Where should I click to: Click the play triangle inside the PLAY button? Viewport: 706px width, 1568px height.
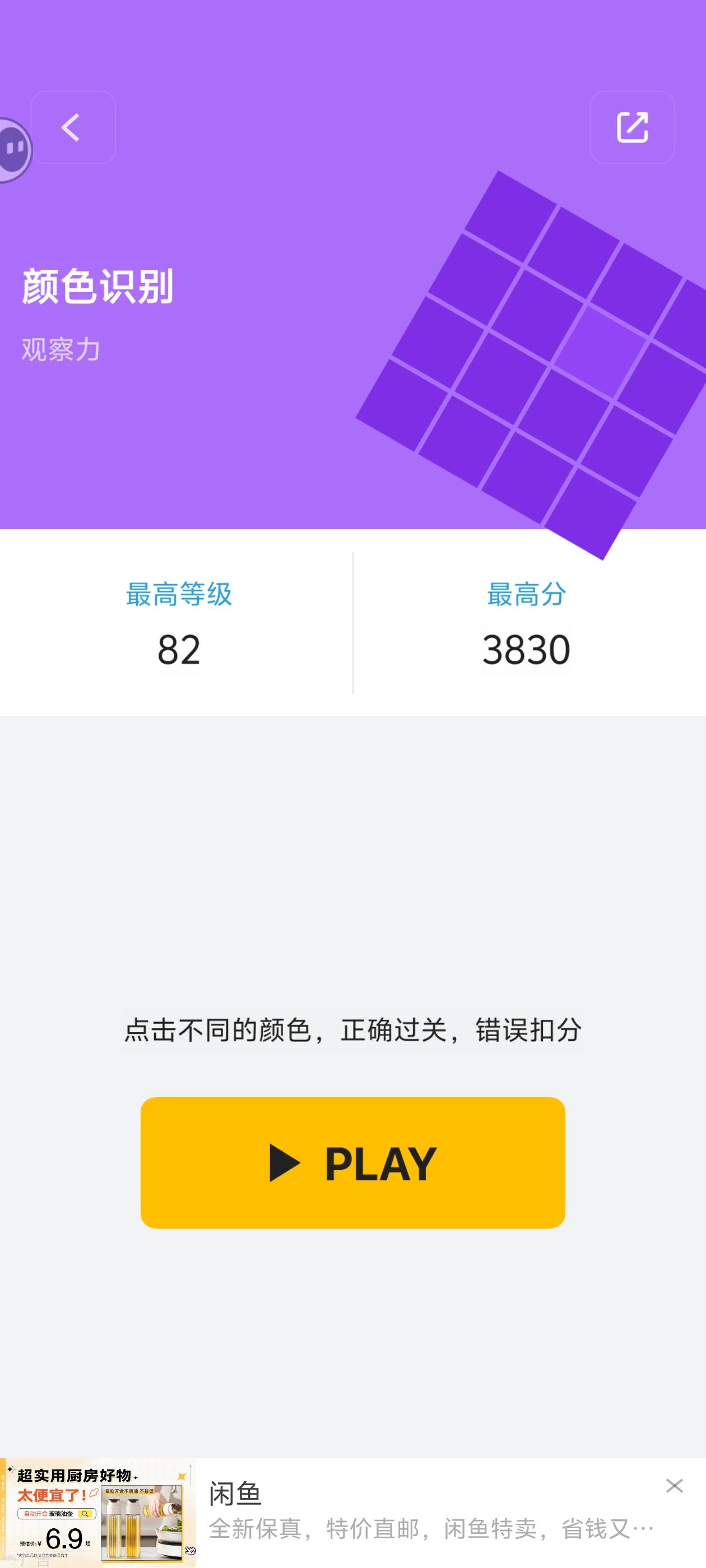[x=286, y=1162]
